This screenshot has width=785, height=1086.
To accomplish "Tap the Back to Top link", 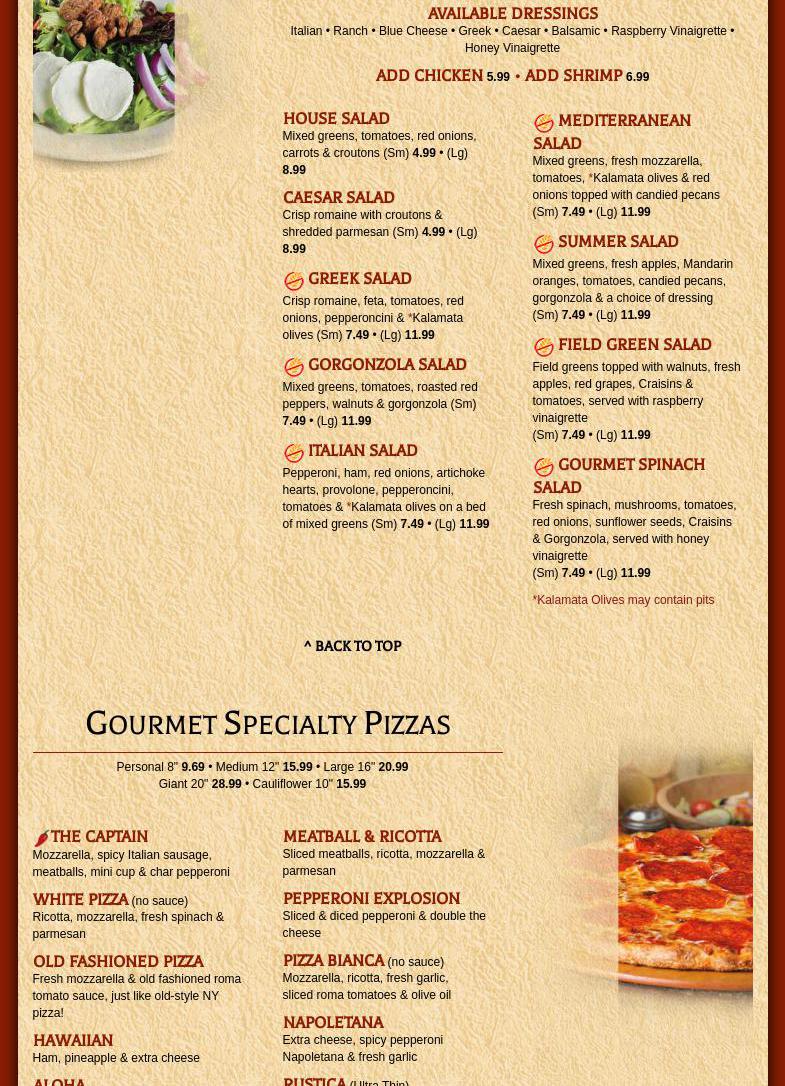I will click(x=353, y=647).
